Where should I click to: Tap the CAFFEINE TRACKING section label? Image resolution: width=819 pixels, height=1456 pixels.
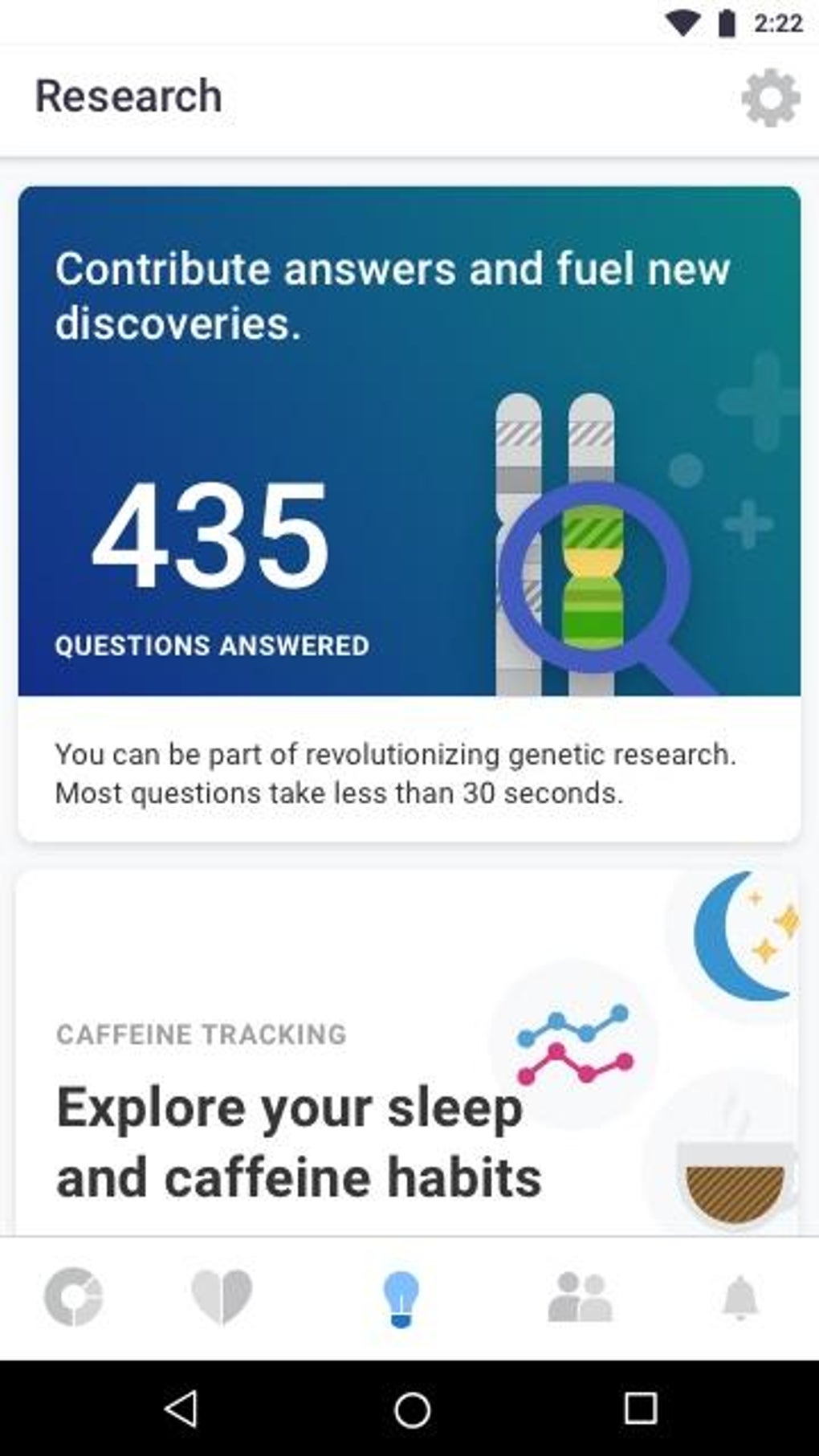coord(200,1034)
